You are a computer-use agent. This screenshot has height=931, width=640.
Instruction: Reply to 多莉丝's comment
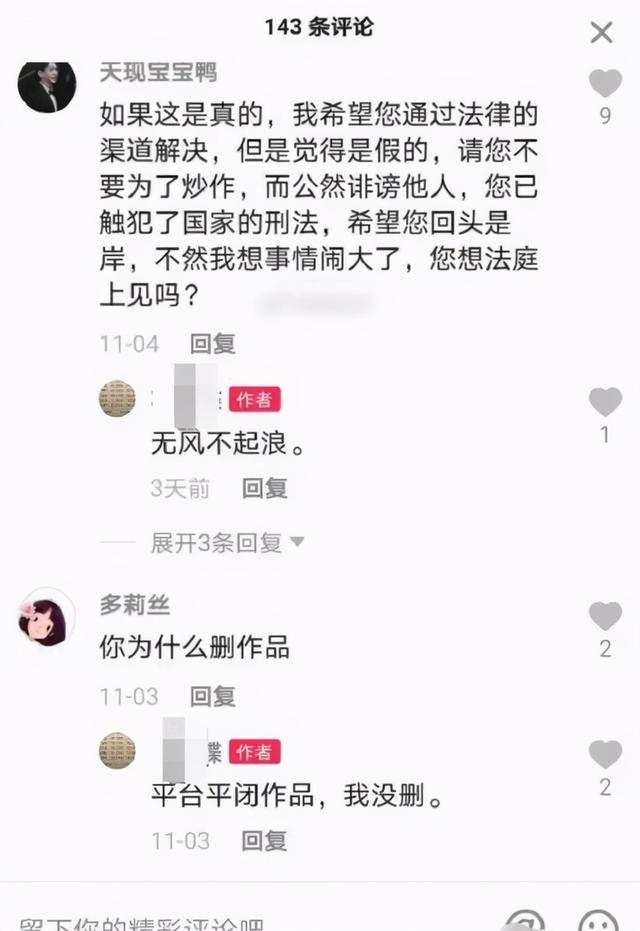(x=212, y=696)
